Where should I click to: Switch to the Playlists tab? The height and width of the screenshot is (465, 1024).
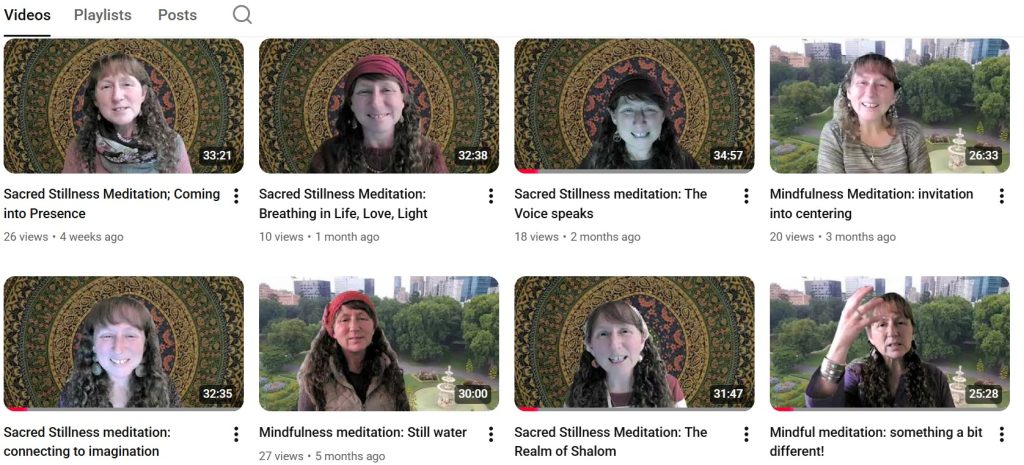pyautogui.click(x=102, y=15)
